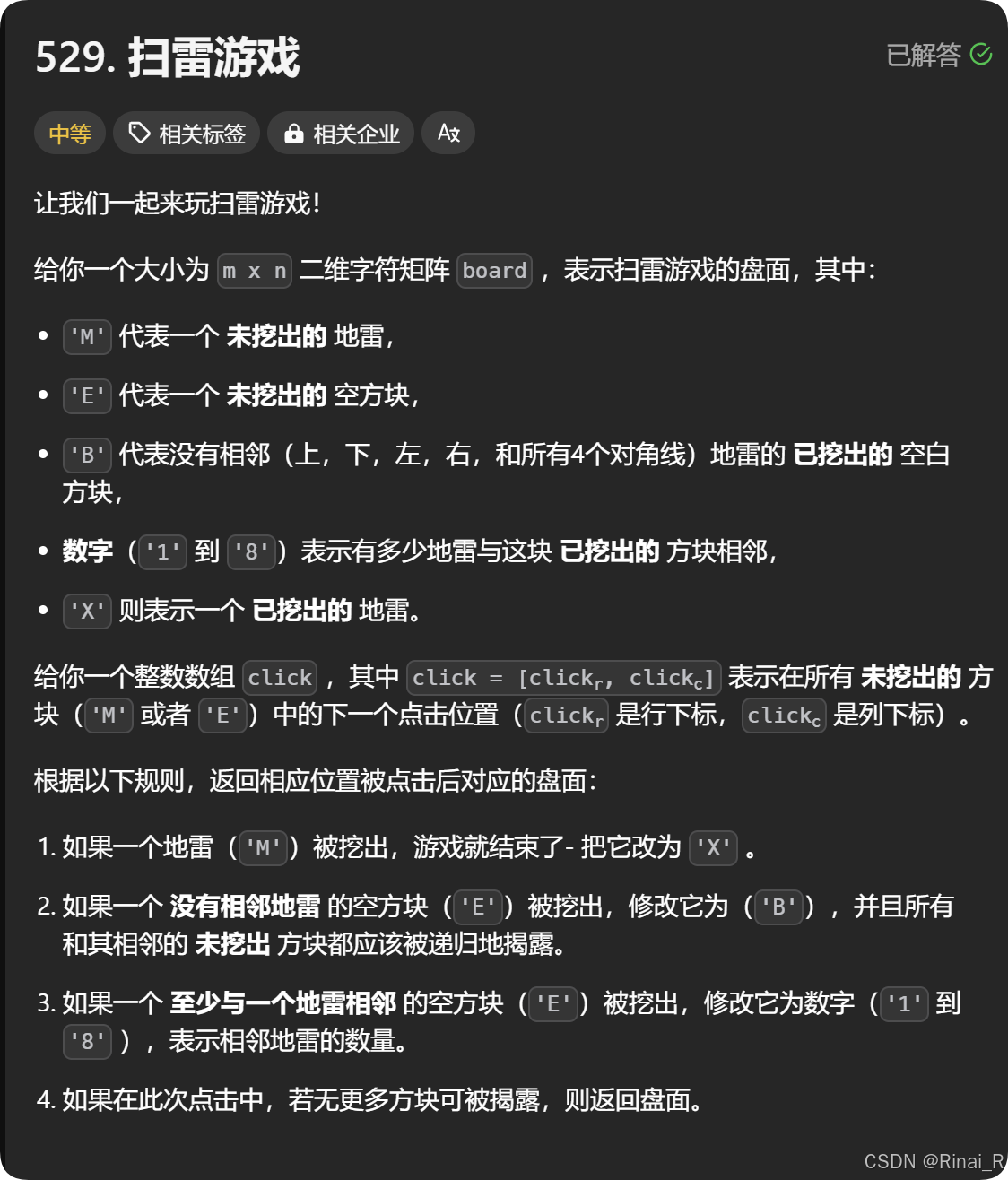Toggle the 中等 difficulty filter badge
1008x1180 pixels.
pos(69,133)
